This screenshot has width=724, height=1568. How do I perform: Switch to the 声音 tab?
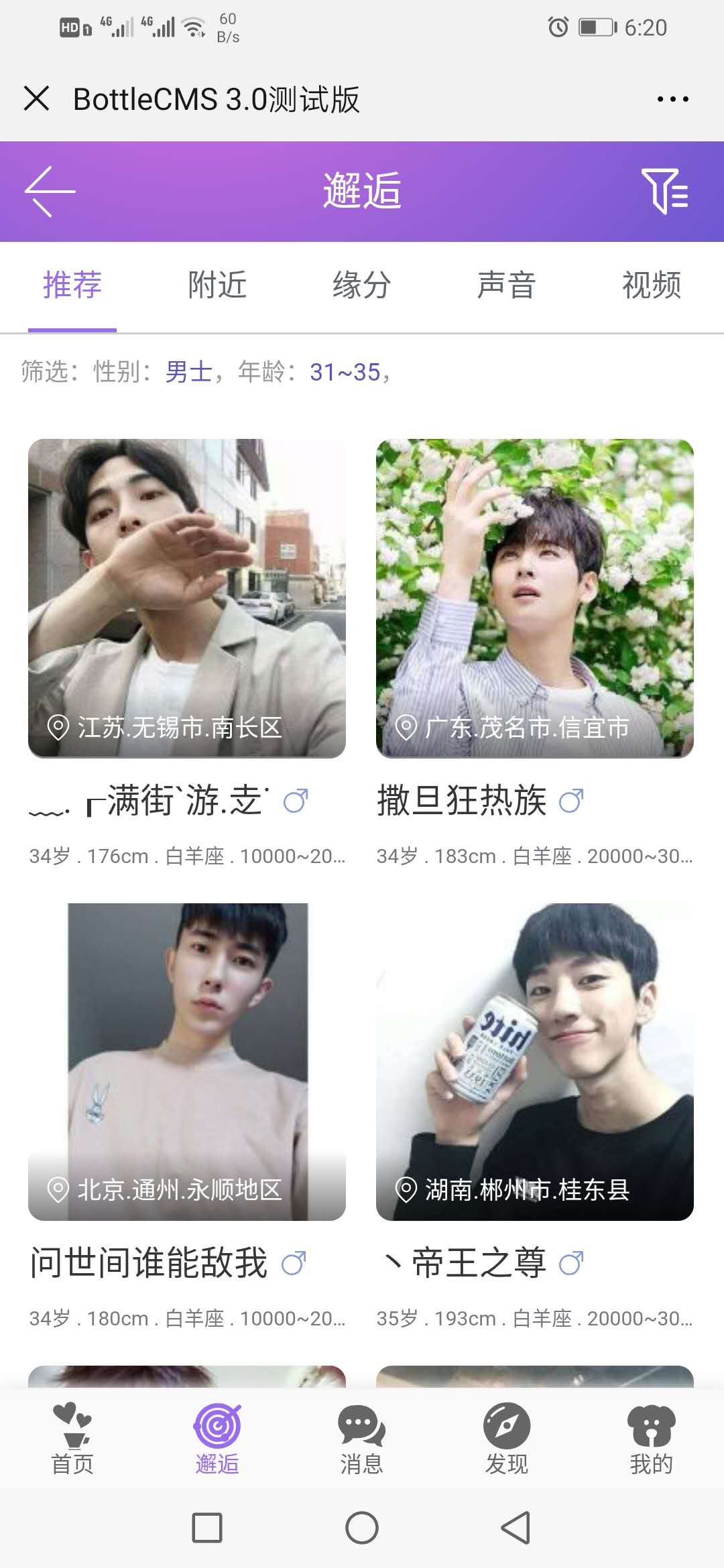(x=507, y=285)
